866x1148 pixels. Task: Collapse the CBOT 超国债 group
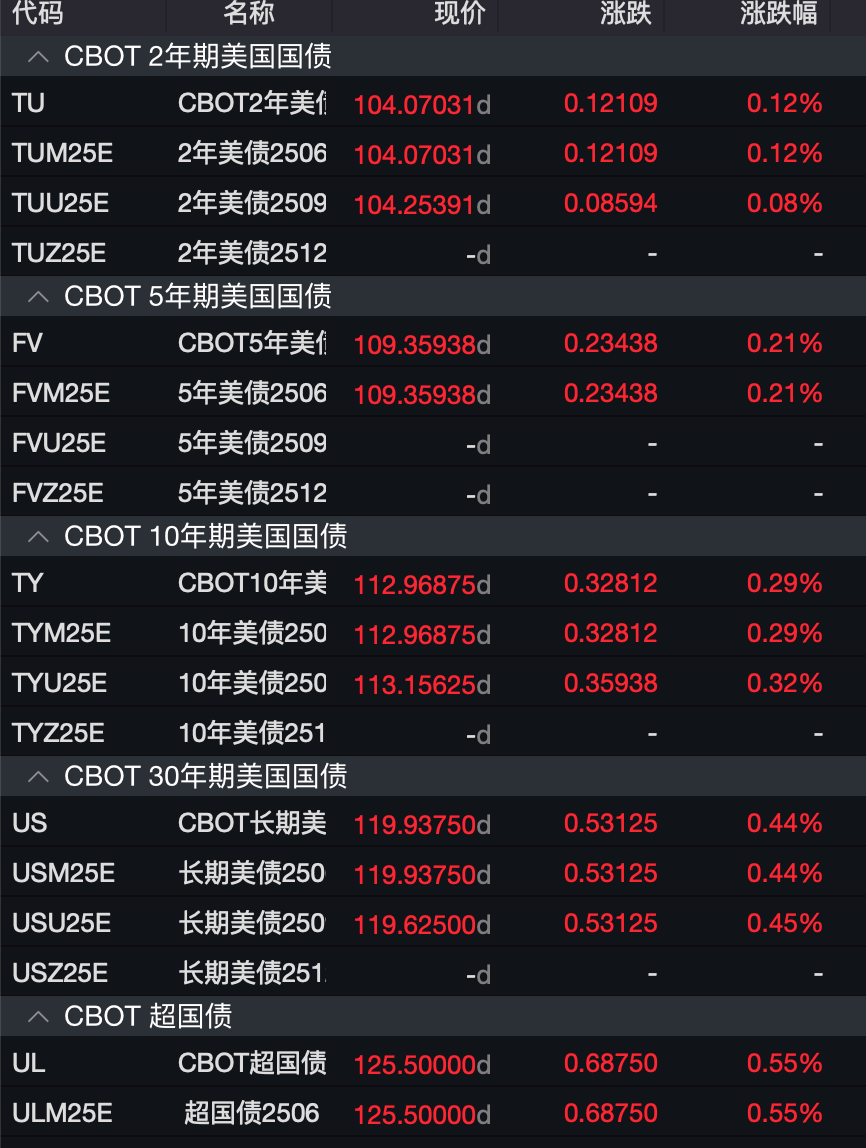(x=39, y=1017)
